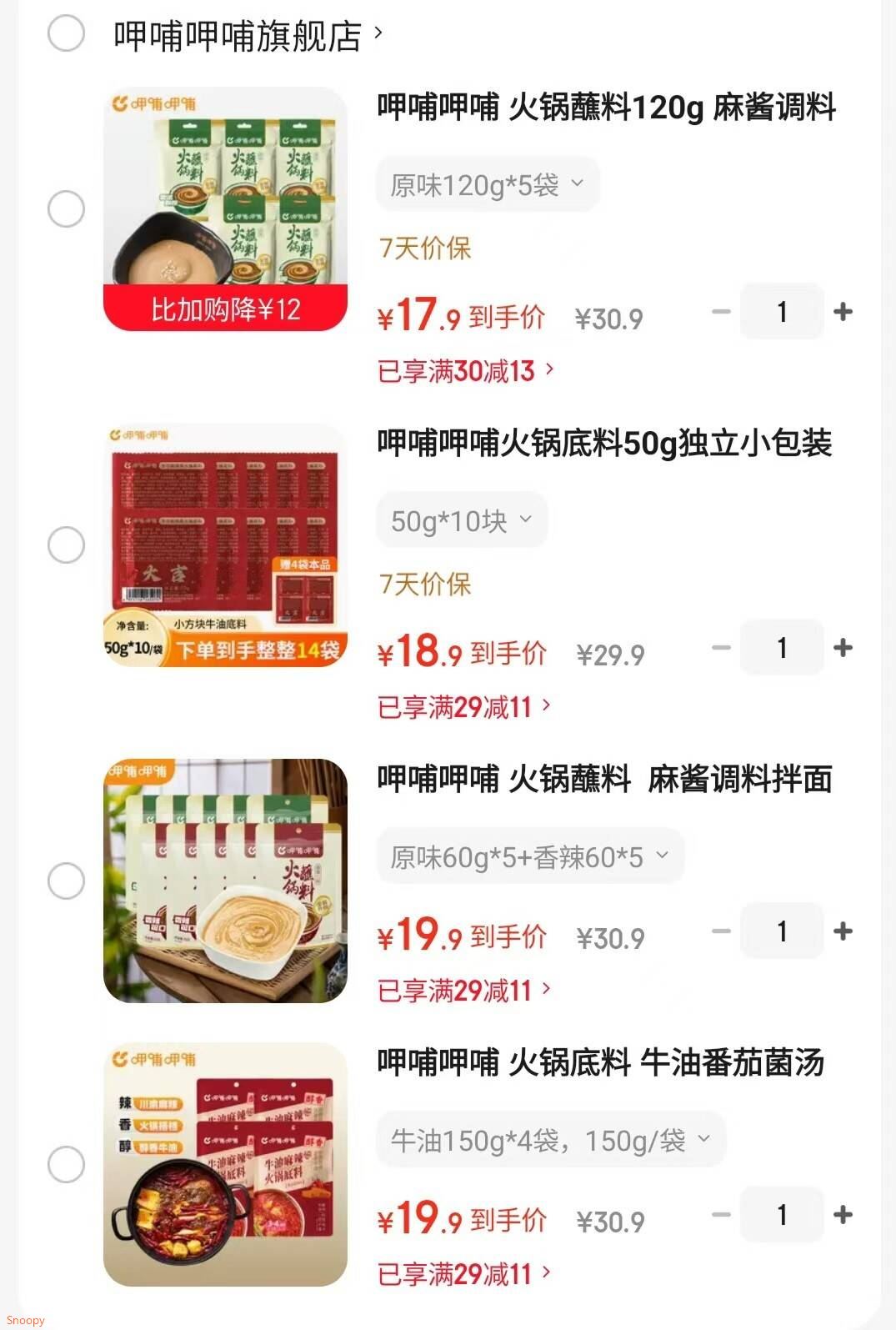
Task: Decrease quantity of 麻酱调料120g with minus icon
Action: tap(720, 312)
